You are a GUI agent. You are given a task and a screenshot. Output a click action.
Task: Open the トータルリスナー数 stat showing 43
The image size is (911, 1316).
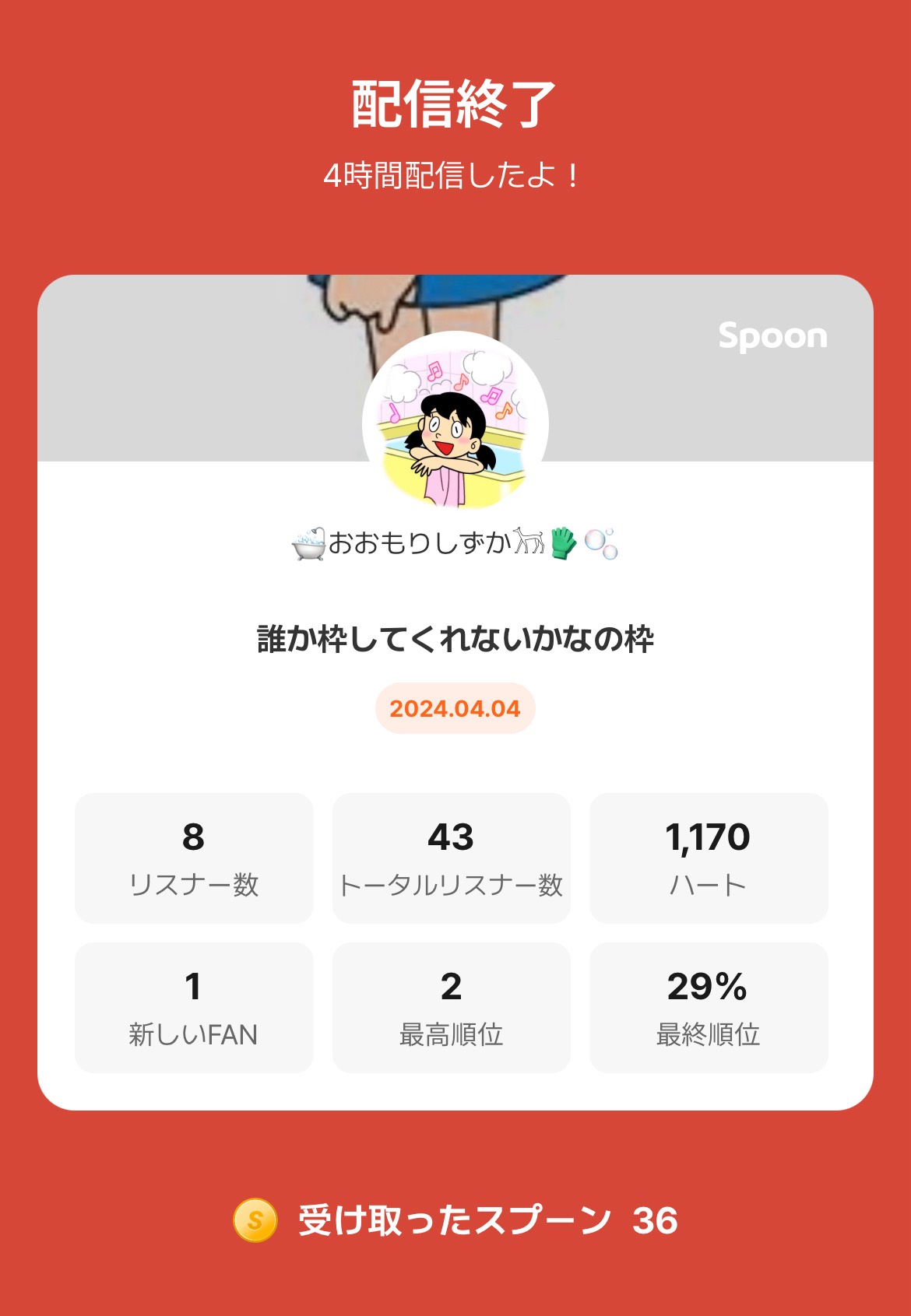point(450,858)
